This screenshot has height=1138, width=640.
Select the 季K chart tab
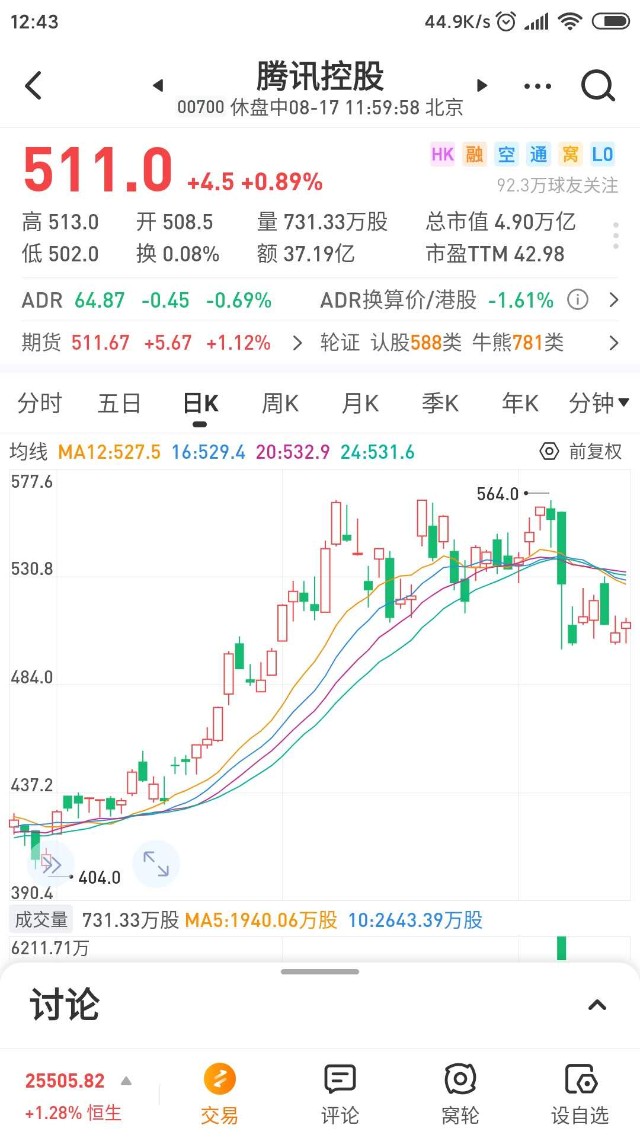click(x=440, y=403)
